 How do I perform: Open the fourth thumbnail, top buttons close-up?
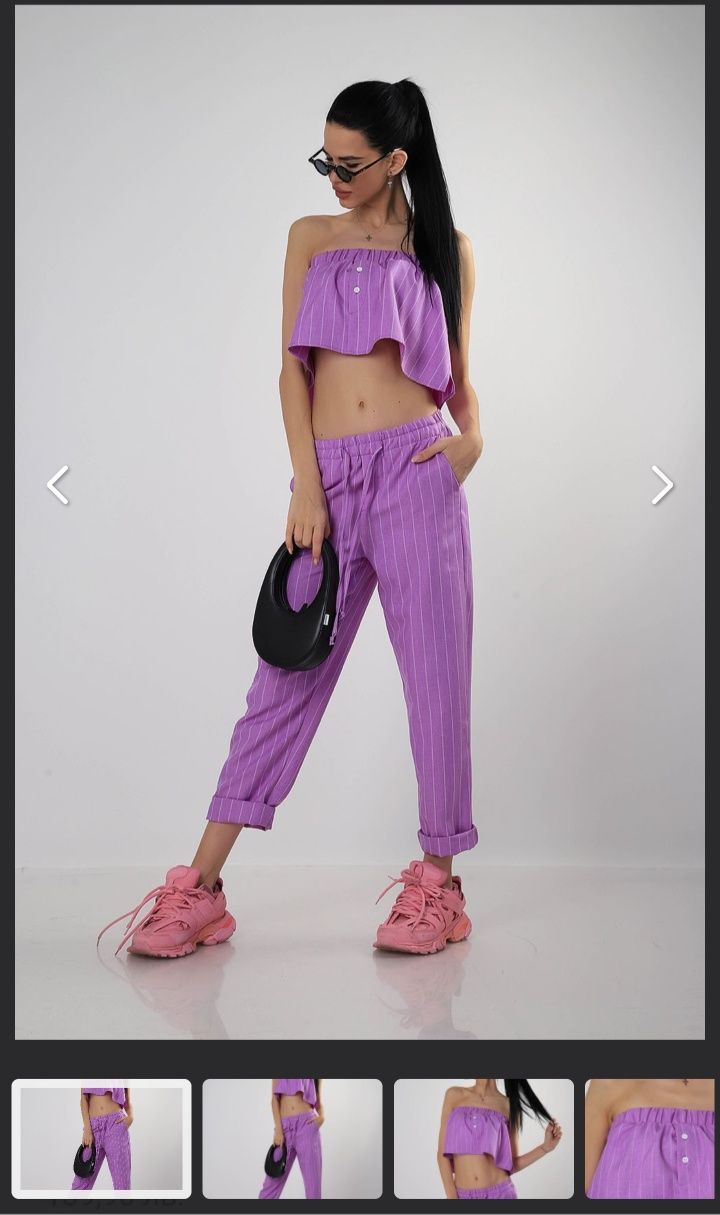(650, 1138)
